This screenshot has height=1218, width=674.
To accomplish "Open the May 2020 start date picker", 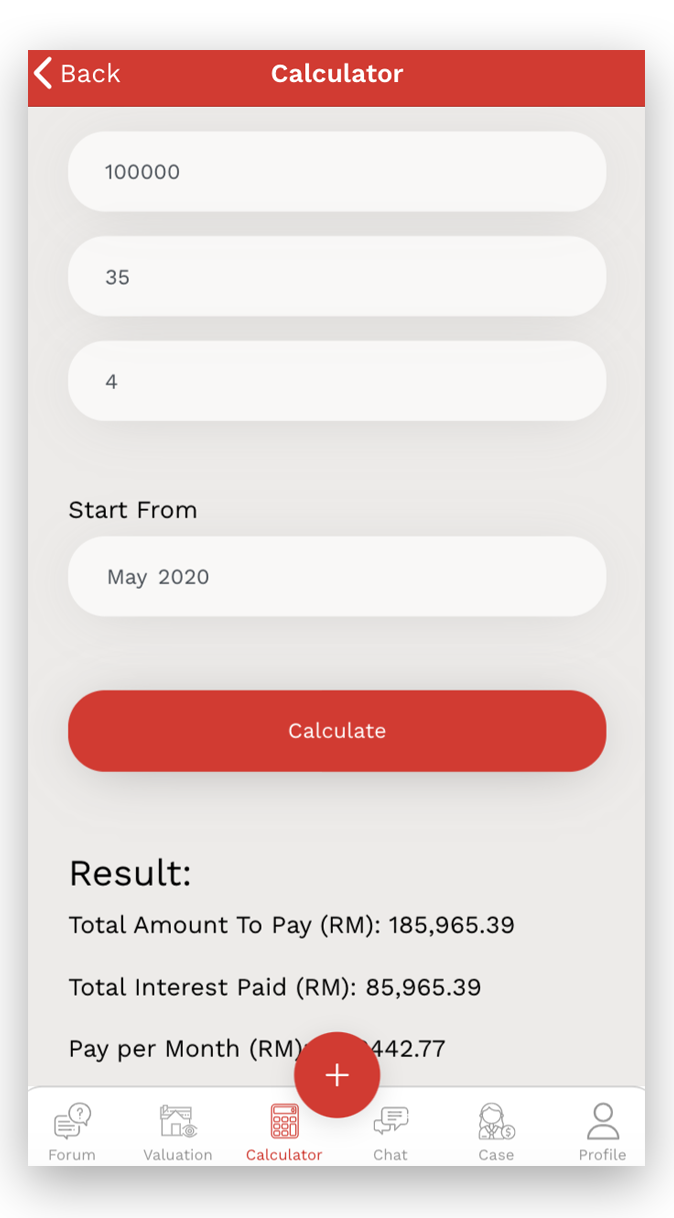I will pyautogui.click(x=337, y=577).
